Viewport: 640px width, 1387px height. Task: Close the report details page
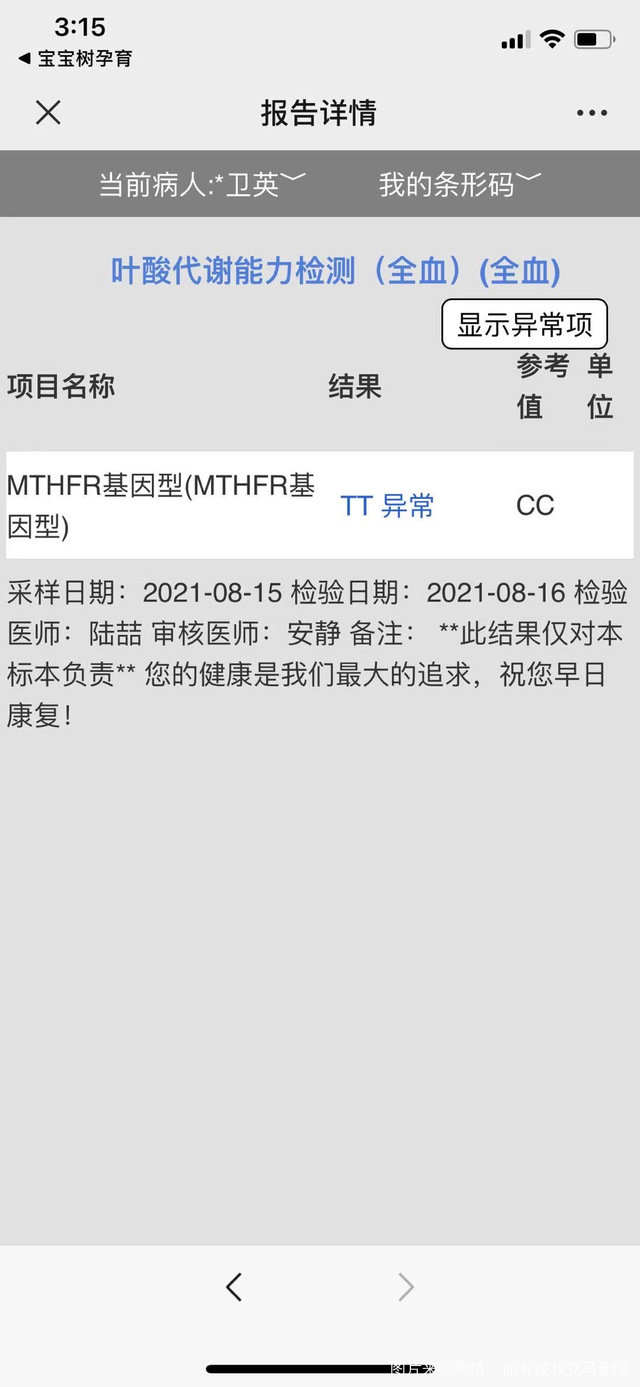point(48,113)
